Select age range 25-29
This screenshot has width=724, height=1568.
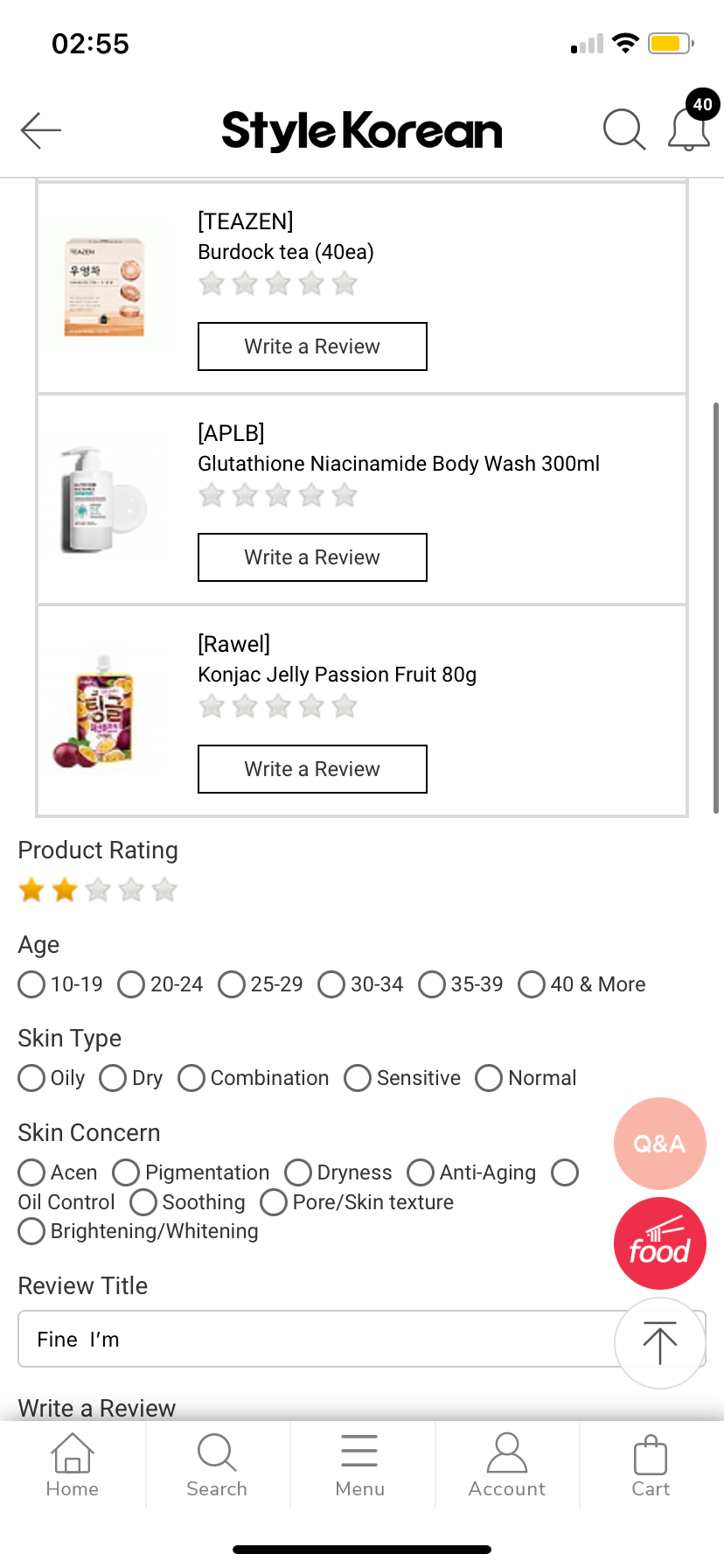[233, 984]
